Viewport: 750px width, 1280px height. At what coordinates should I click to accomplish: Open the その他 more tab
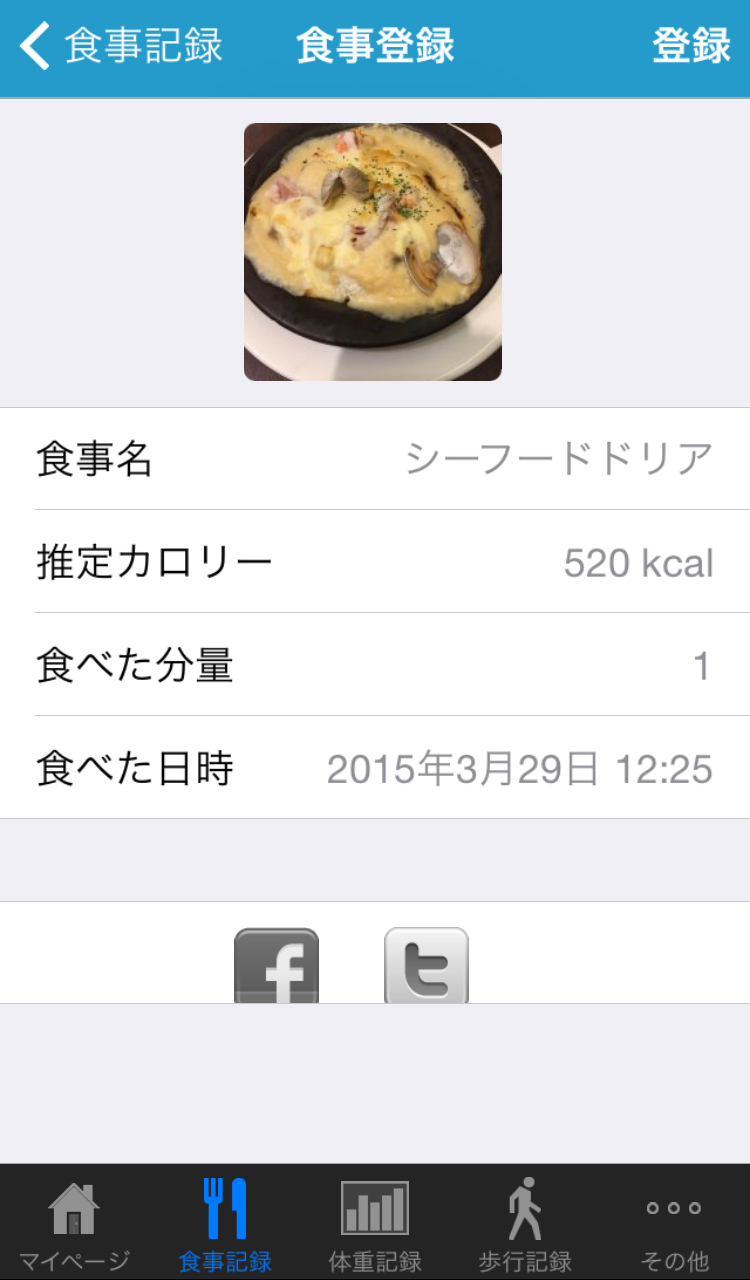(675, 1223)
